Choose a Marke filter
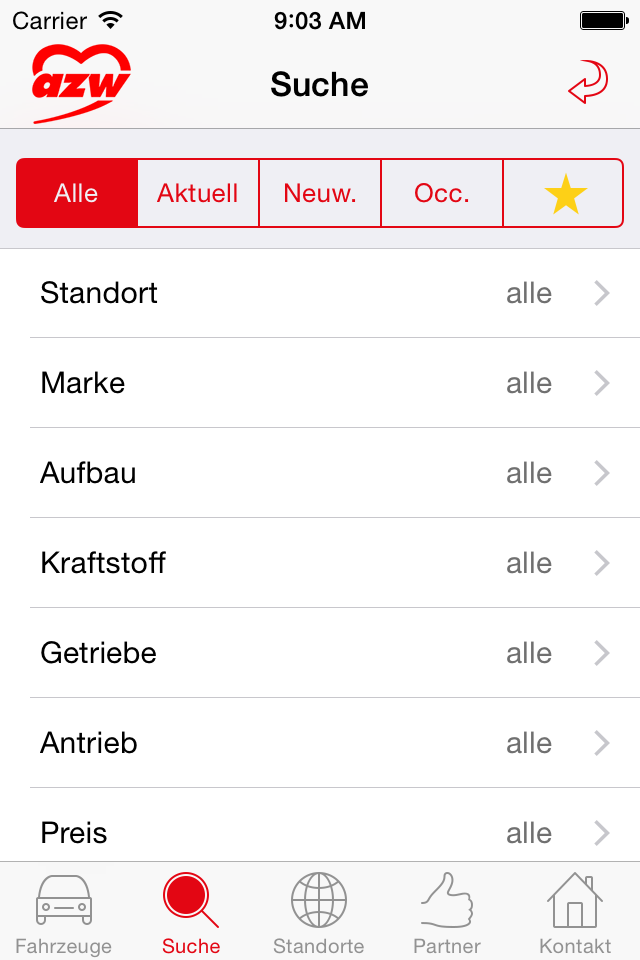 pyautogui.click(x=320, y=383)
